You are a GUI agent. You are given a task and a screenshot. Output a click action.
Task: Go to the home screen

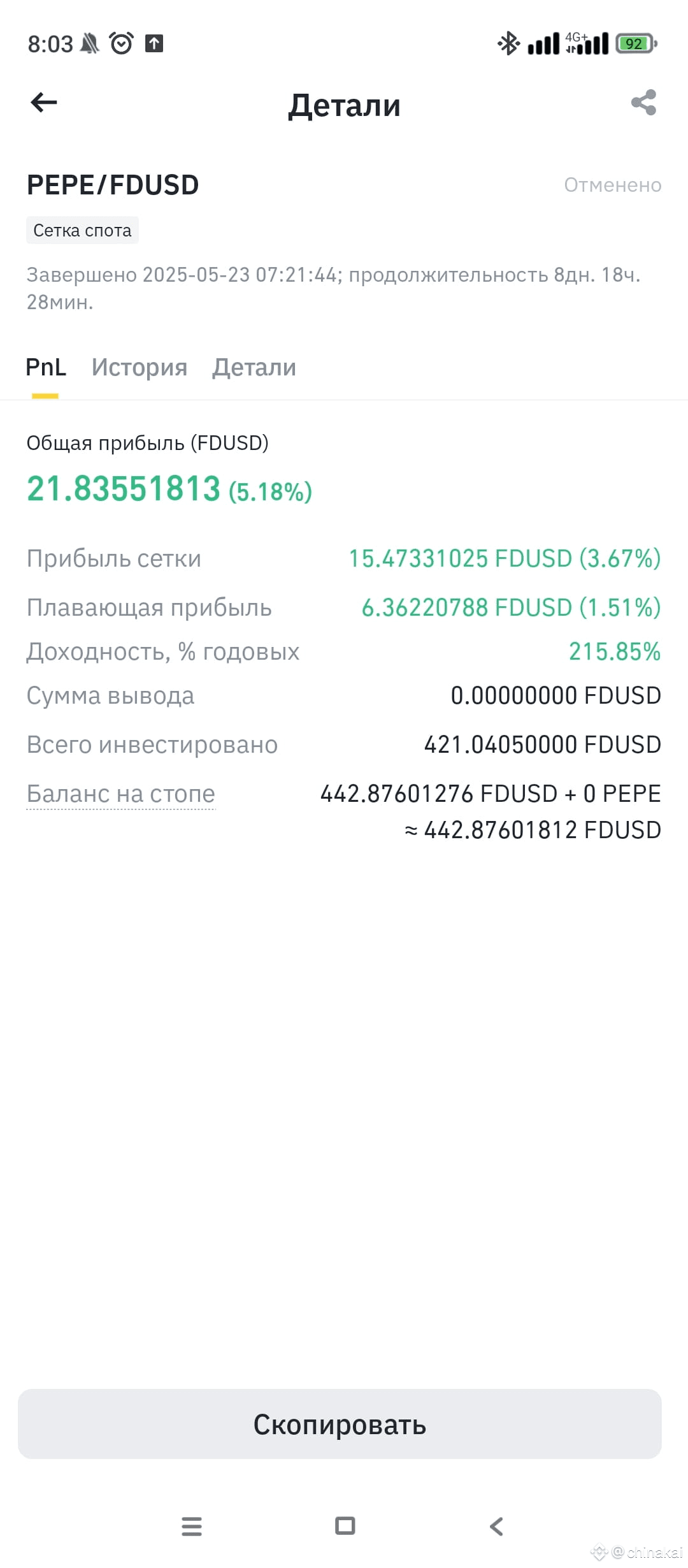pos(345,1526)
